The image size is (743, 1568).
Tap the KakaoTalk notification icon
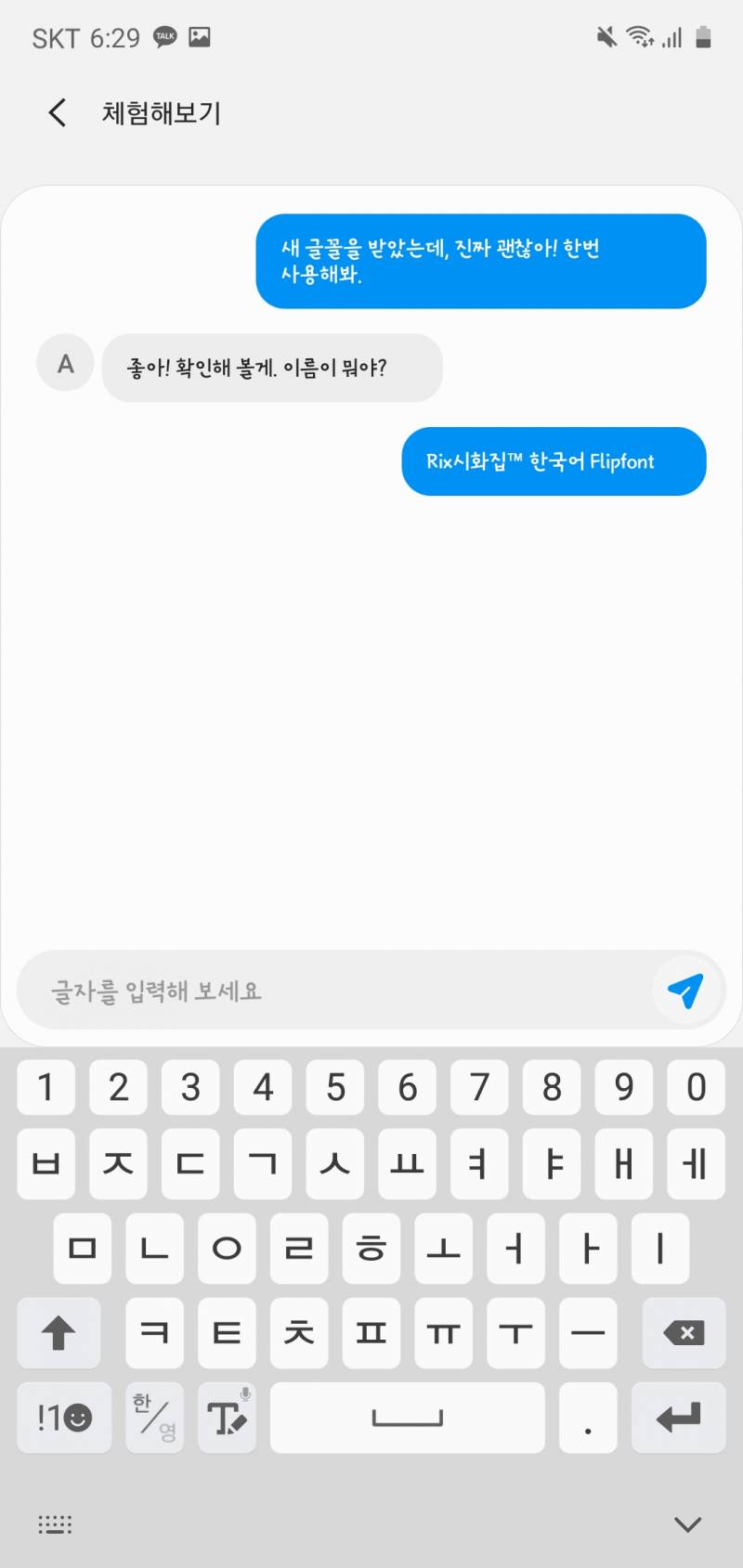pyautogui.click(x=163, y=37)
